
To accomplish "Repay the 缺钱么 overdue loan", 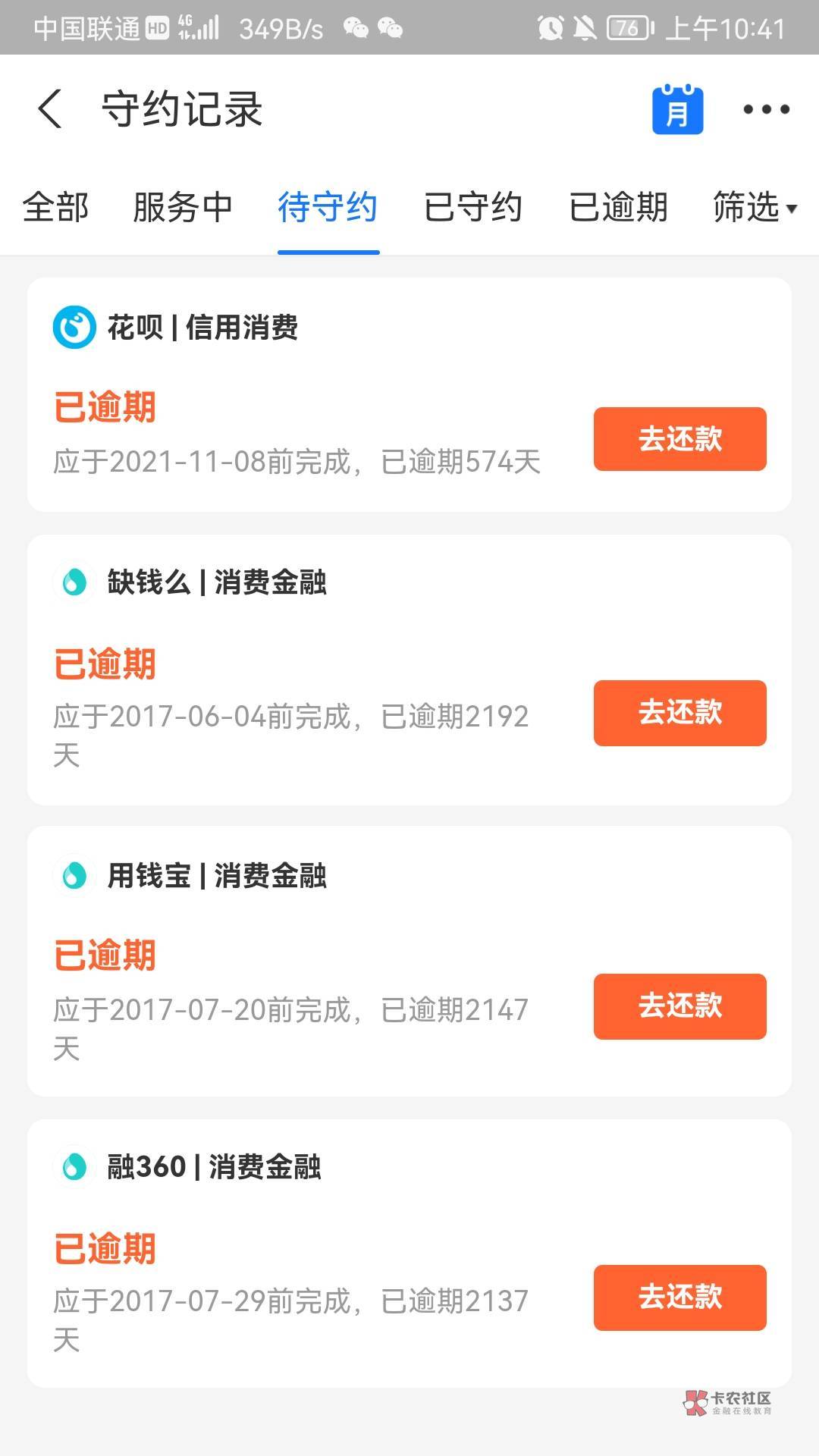I will 679,713.
